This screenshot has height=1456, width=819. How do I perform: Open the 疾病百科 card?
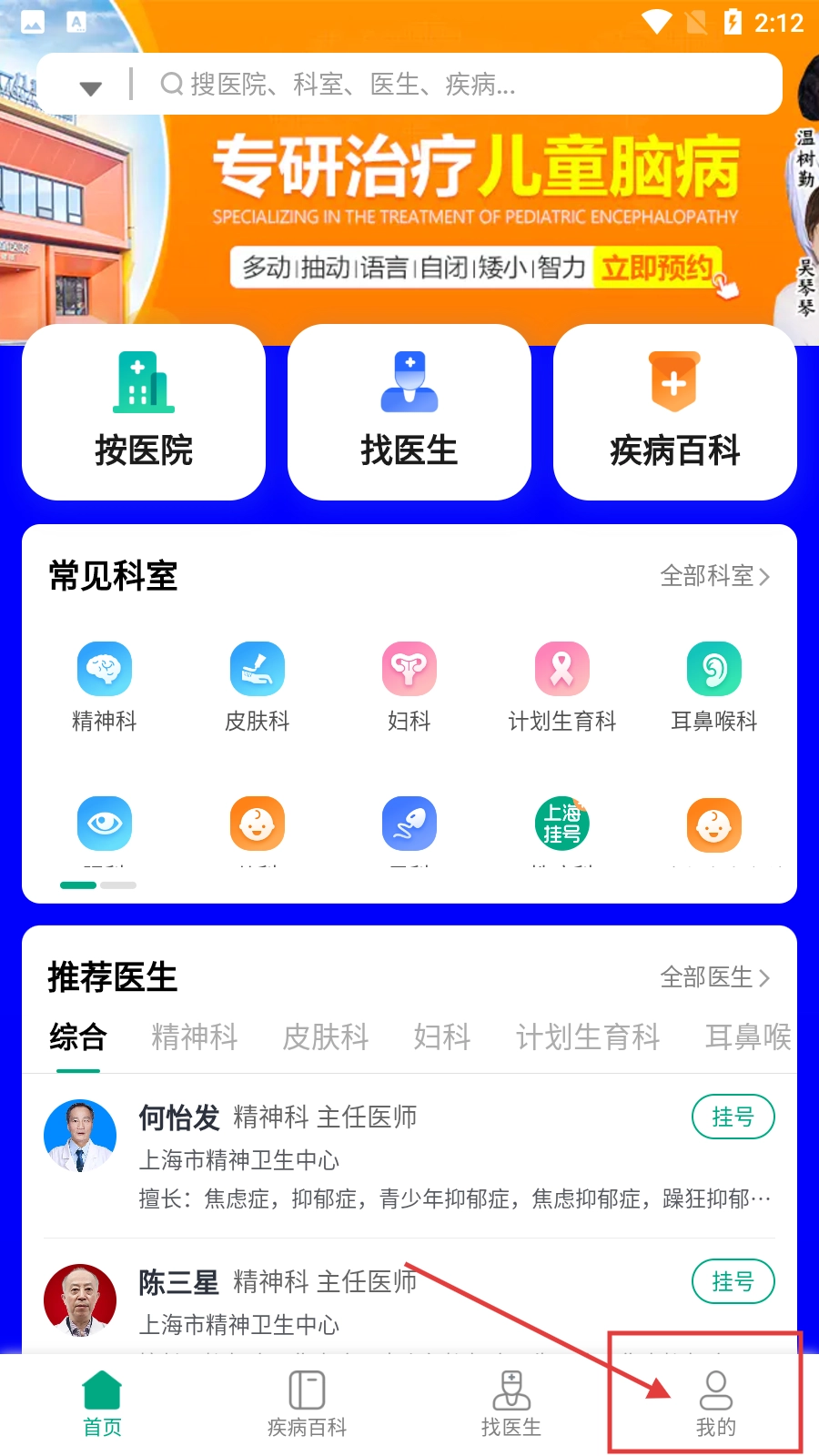click(674, 412)
